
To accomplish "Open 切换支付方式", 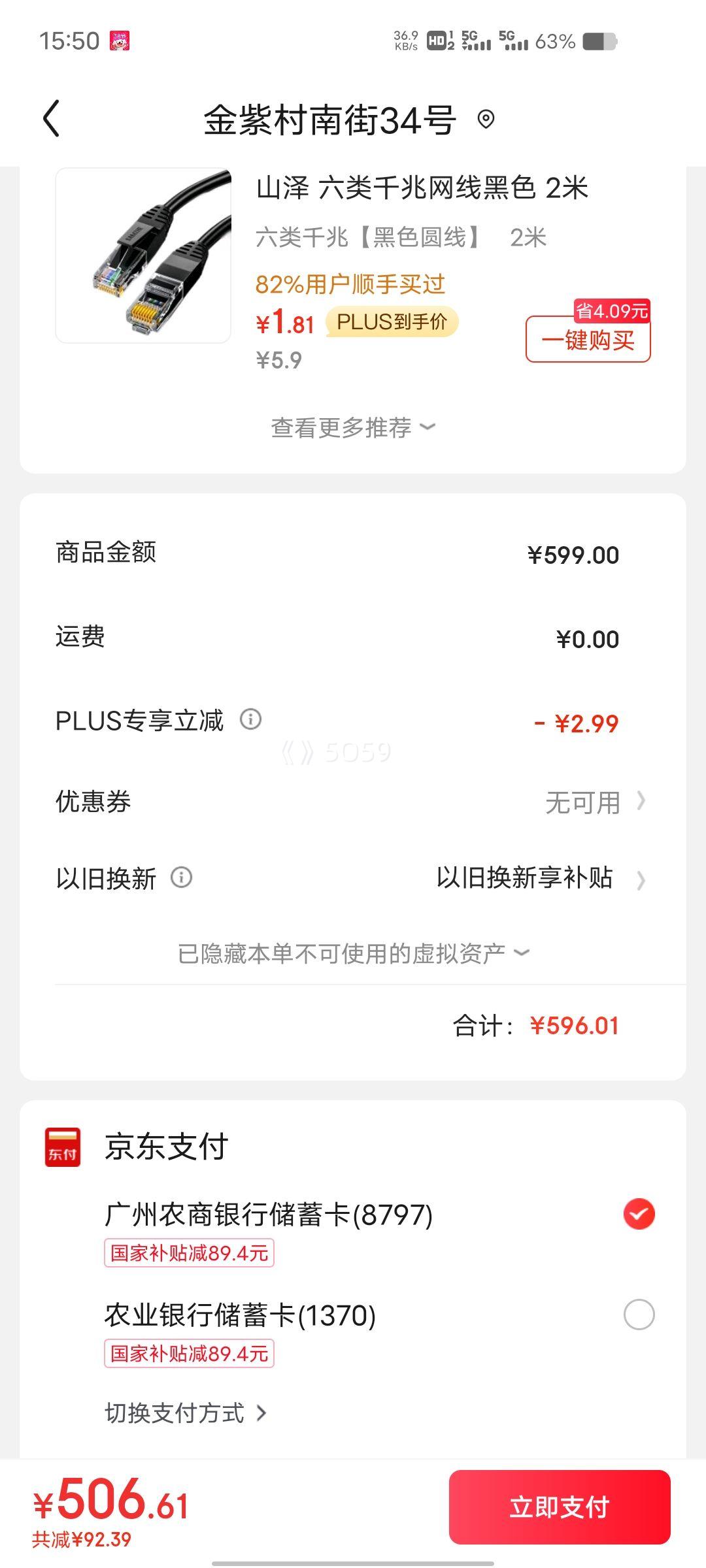I will point(186,1413).
